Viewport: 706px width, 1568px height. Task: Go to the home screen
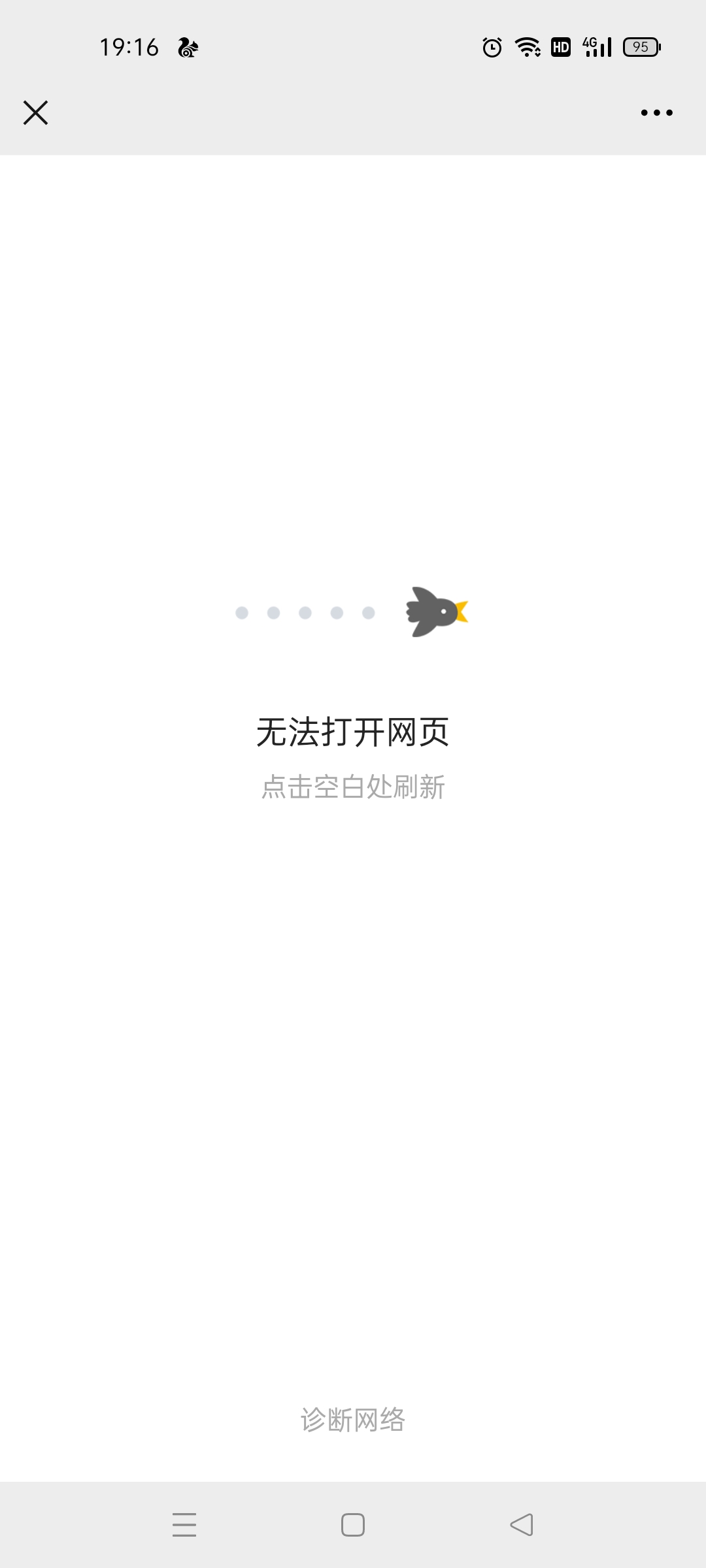[x=353, y=1525]
